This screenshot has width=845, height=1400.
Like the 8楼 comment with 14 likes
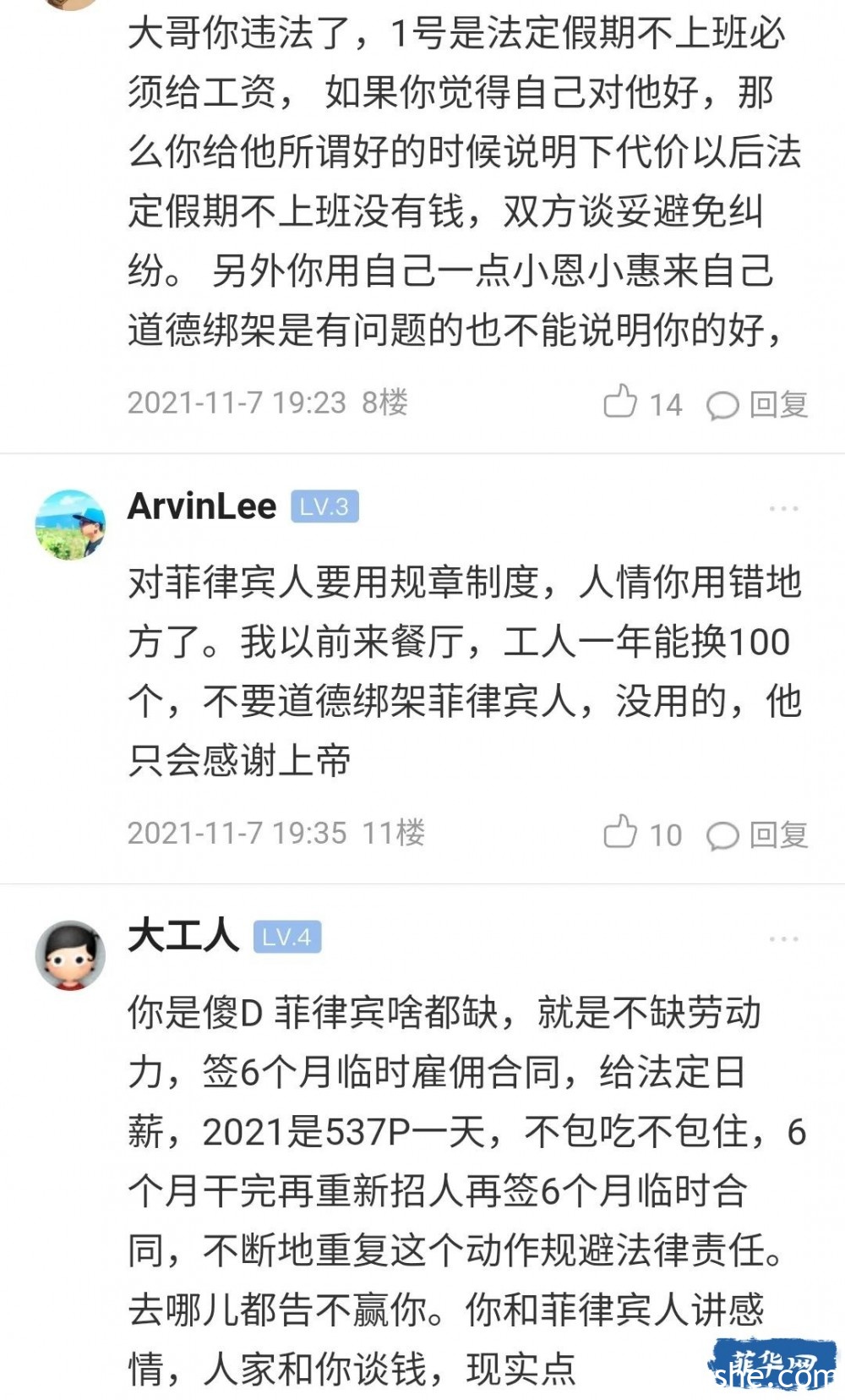click(x=621, y=402)
